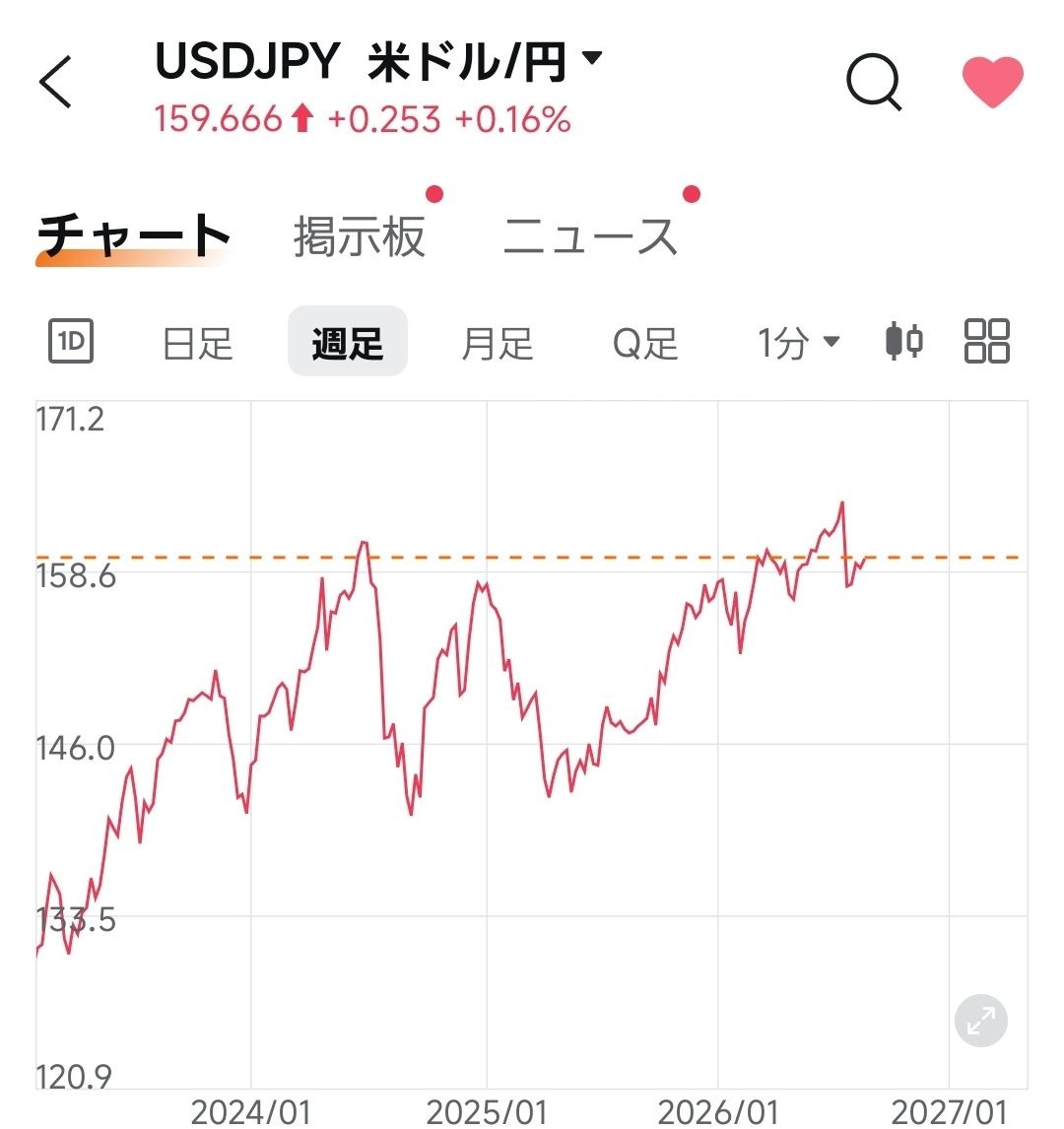
Task: Switch to the 掲示板 tab
Action: pos(360,236)
